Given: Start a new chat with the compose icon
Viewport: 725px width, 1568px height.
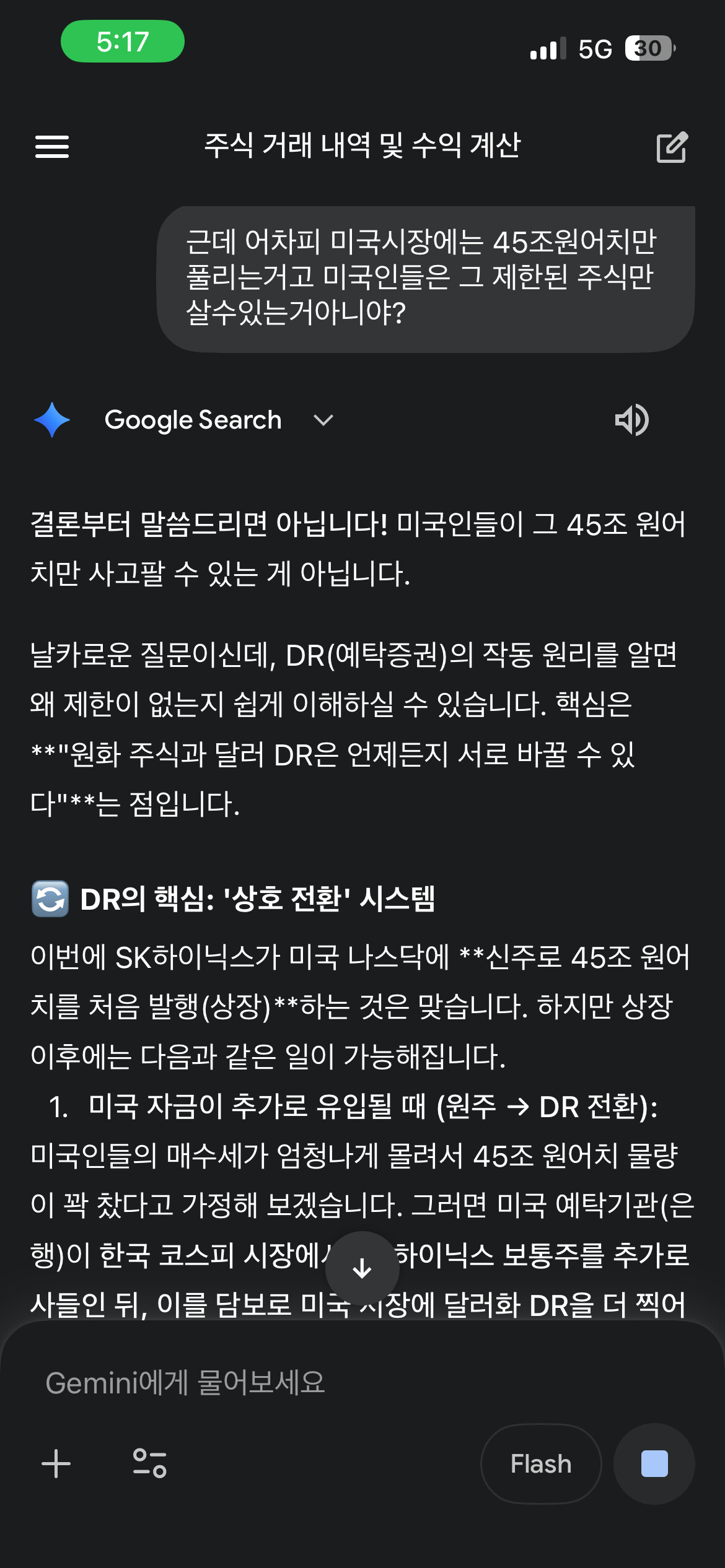Looking at the screenshot, I should click(672, 147).
